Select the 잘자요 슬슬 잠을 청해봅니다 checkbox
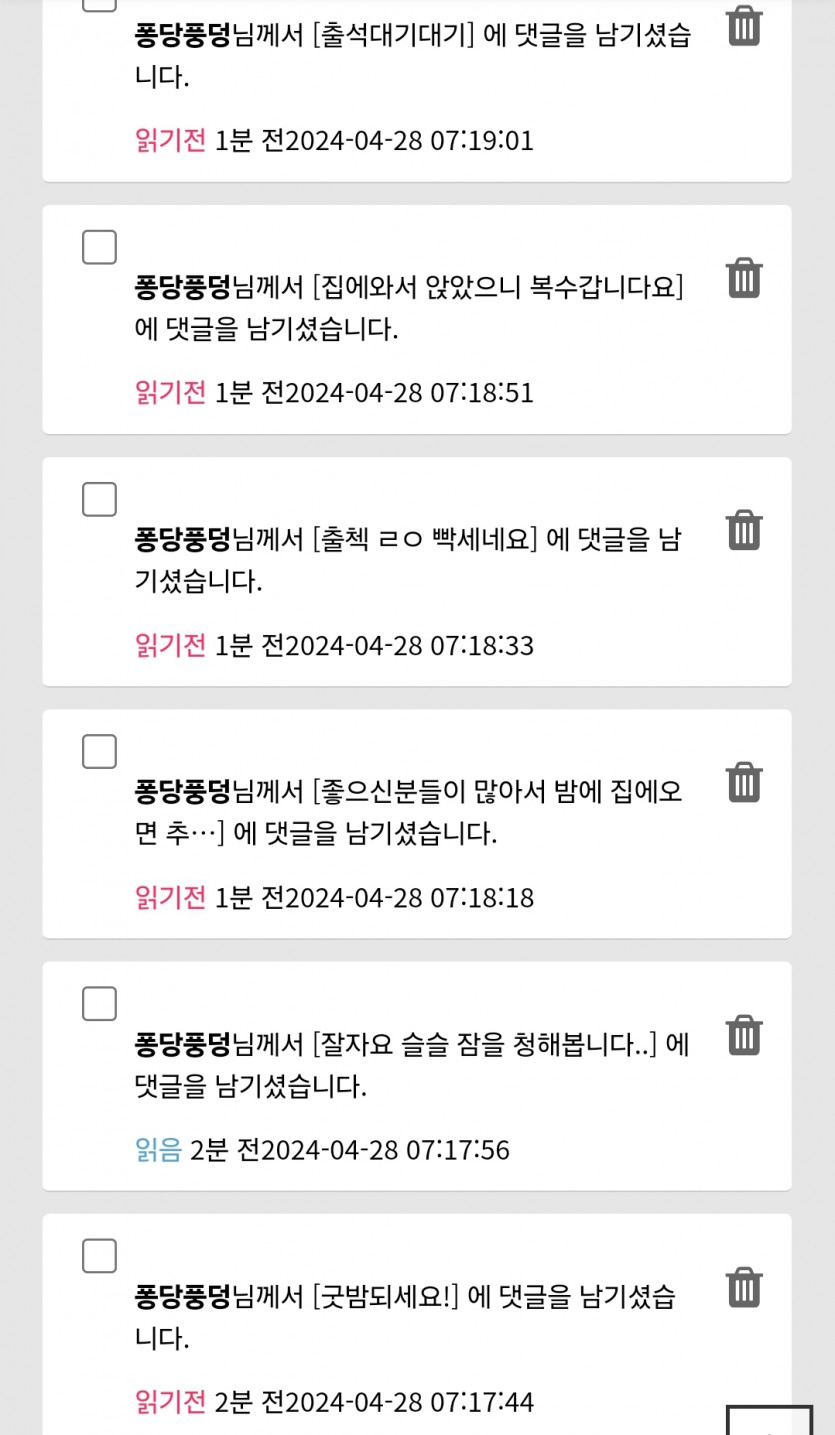 (99, 1003)
